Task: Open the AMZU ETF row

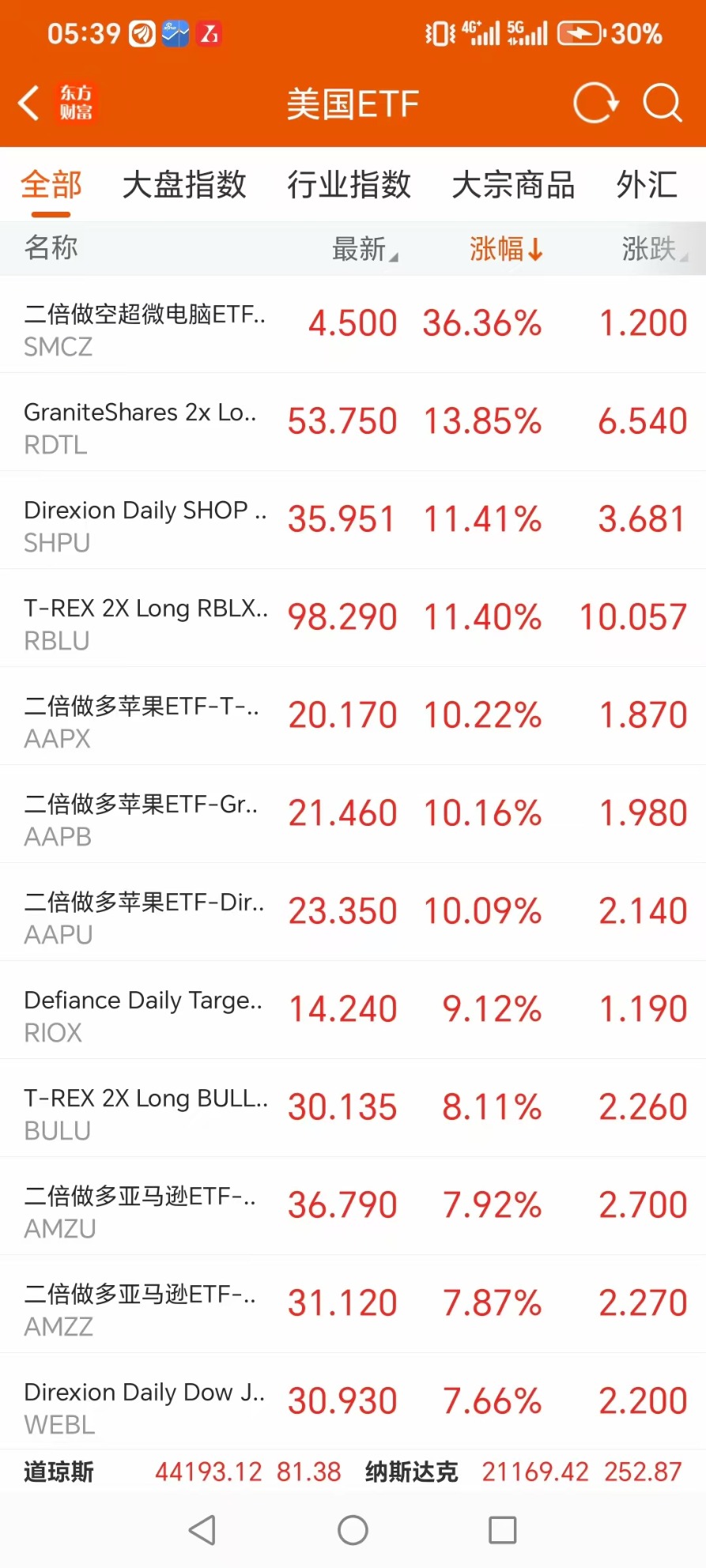Action: 353,1206
